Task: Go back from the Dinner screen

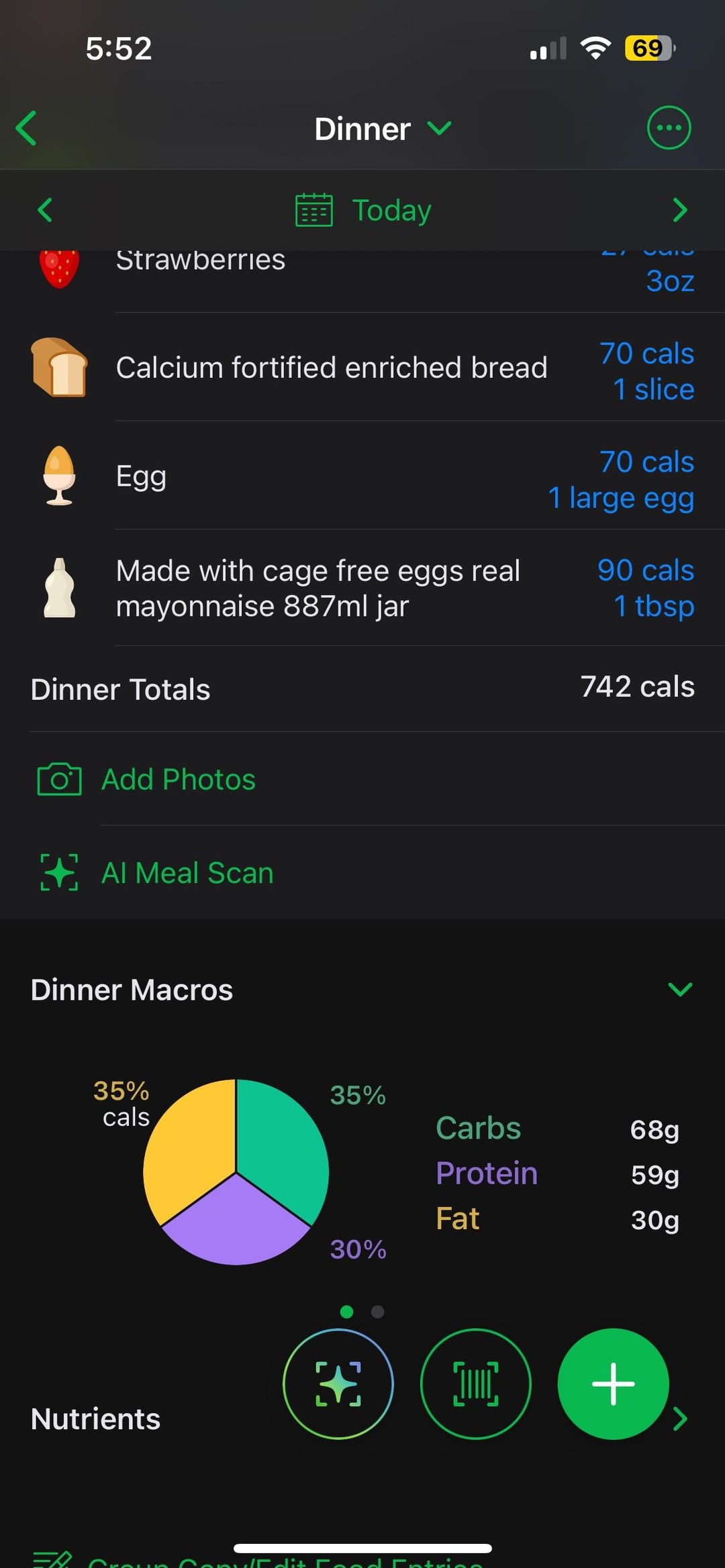Action: click(26, 128)
